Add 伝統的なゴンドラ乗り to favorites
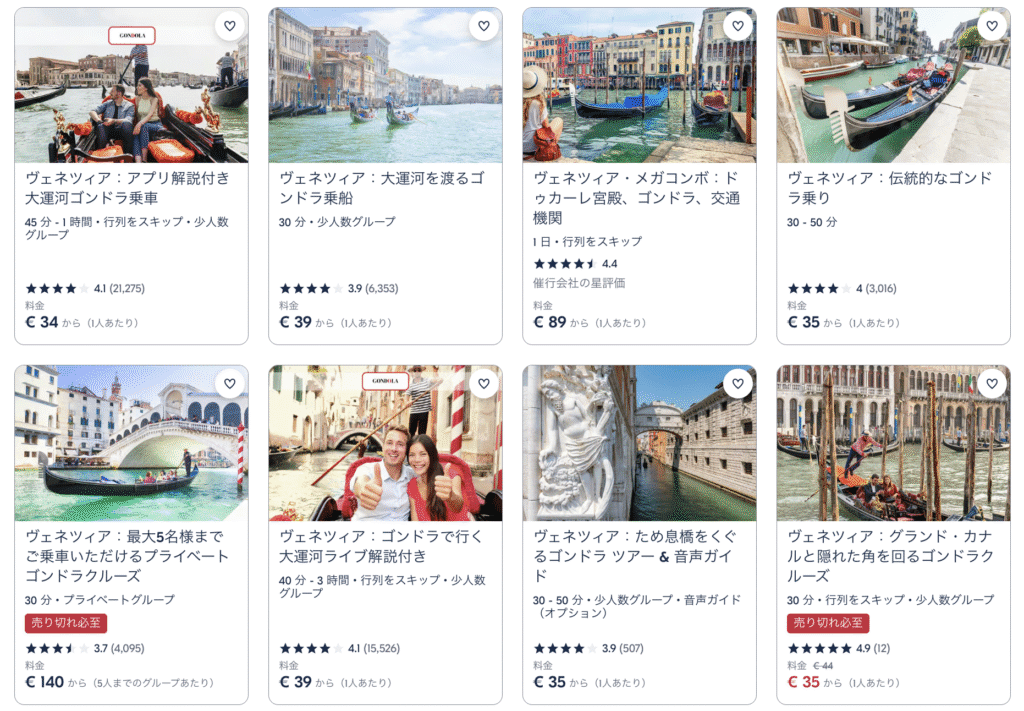The height and width of the screenshot is (711, 1024). click(x=991, y=26)
